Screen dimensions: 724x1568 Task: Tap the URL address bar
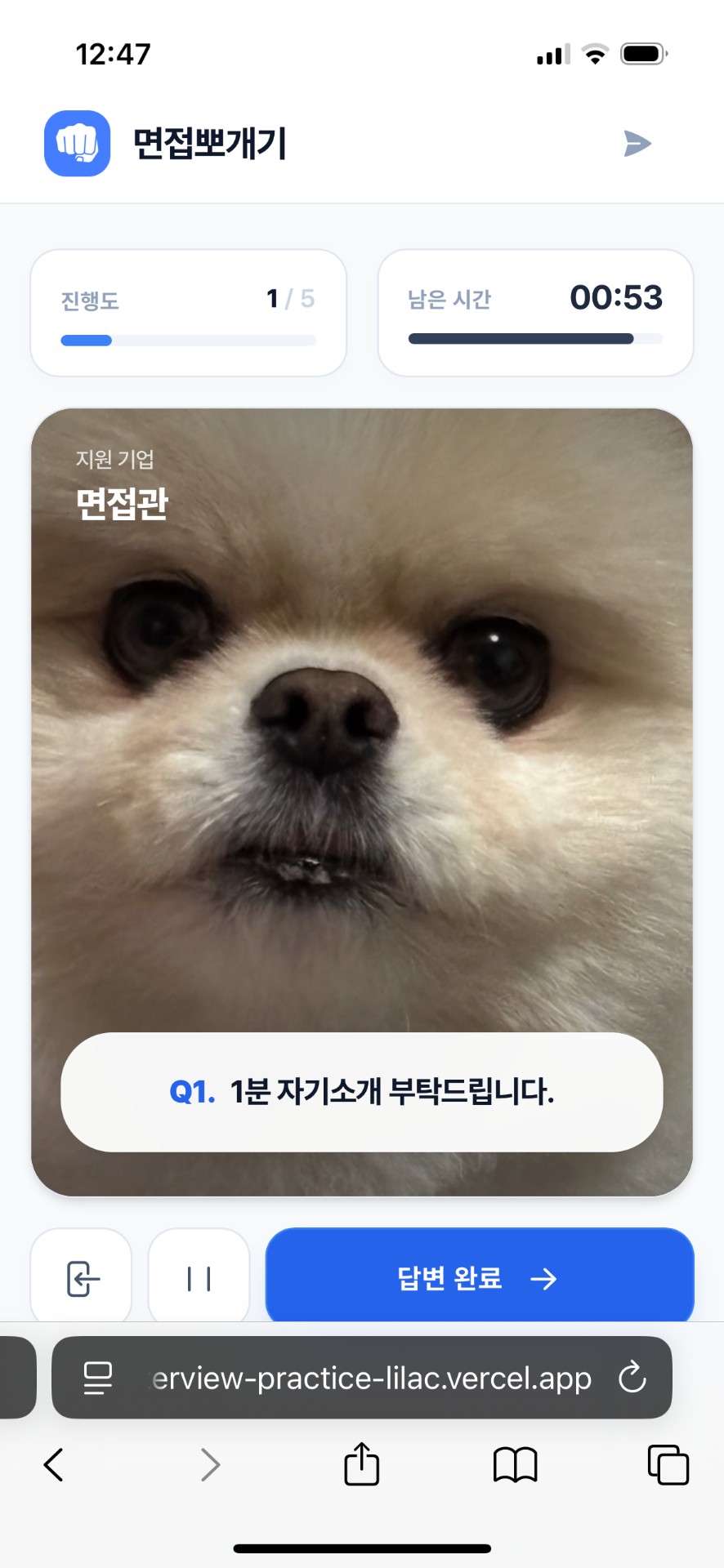click(x=371, y=1378)
